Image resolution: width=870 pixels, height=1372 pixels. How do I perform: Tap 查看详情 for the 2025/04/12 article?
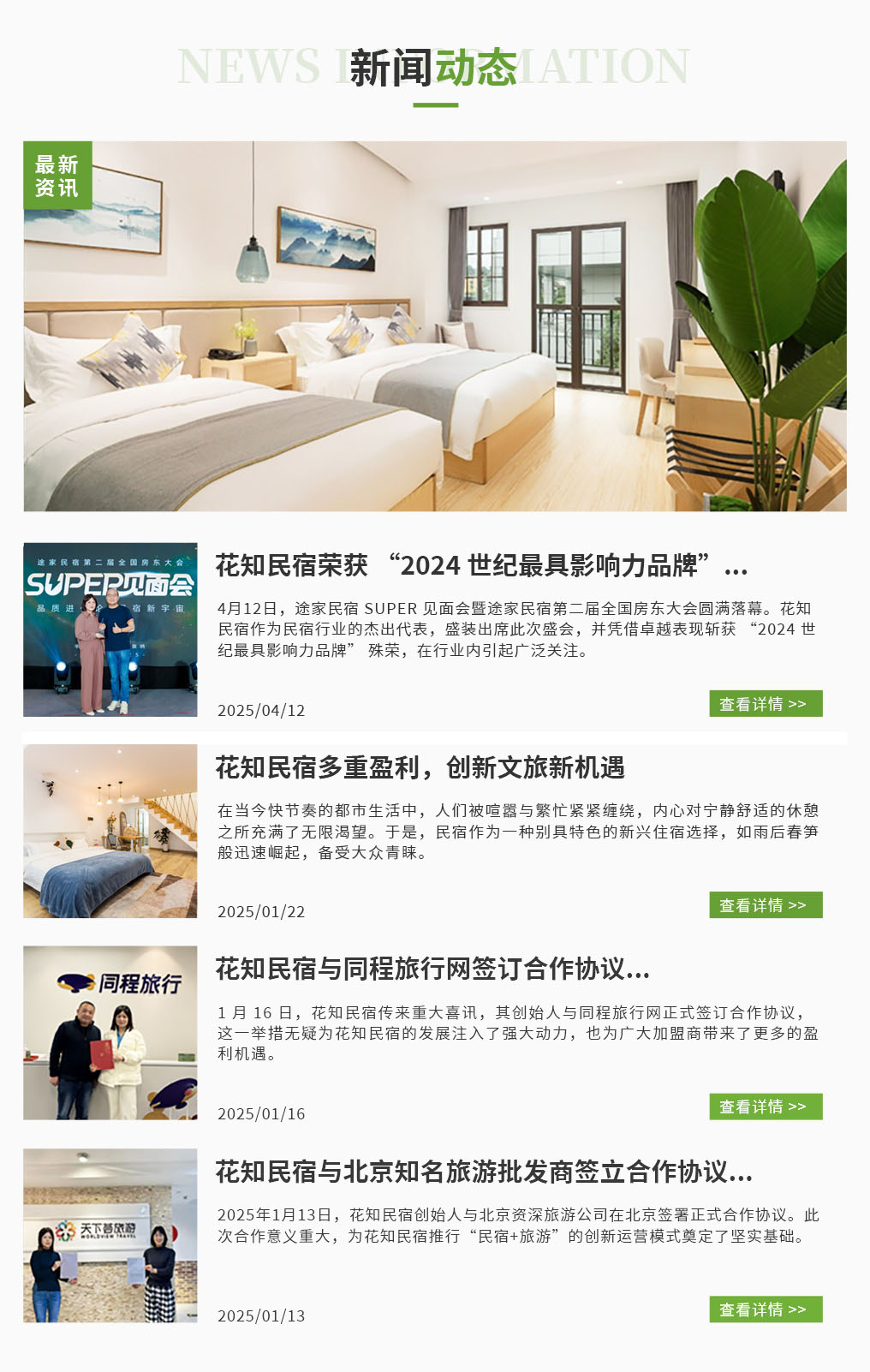click(x=766, y=704)
